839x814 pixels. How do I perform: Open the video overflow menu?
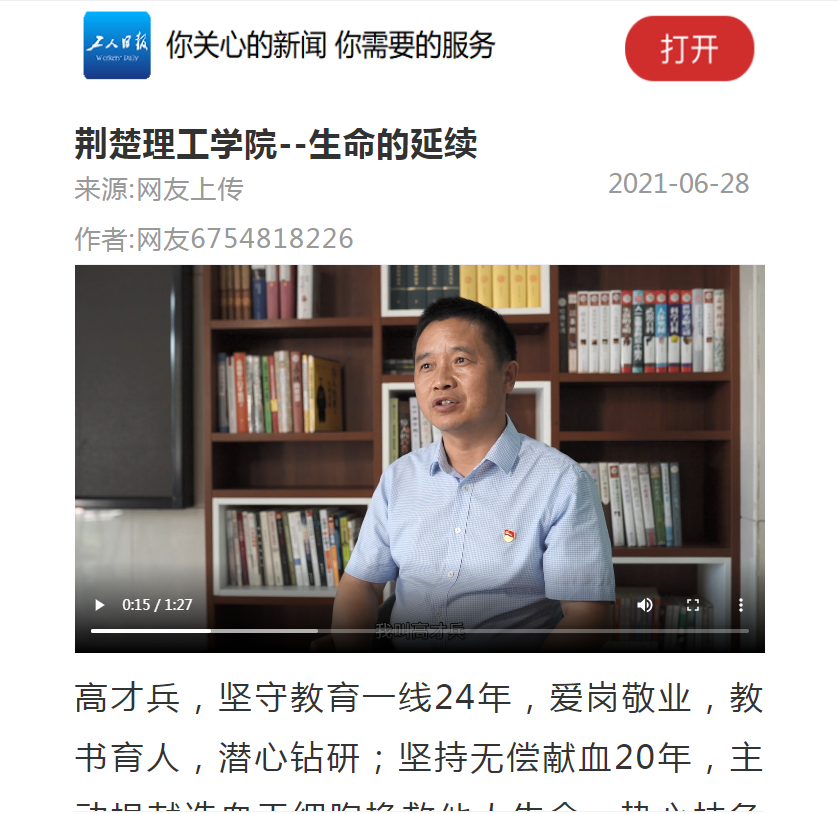pyautogui.click(x=740, y=605)
